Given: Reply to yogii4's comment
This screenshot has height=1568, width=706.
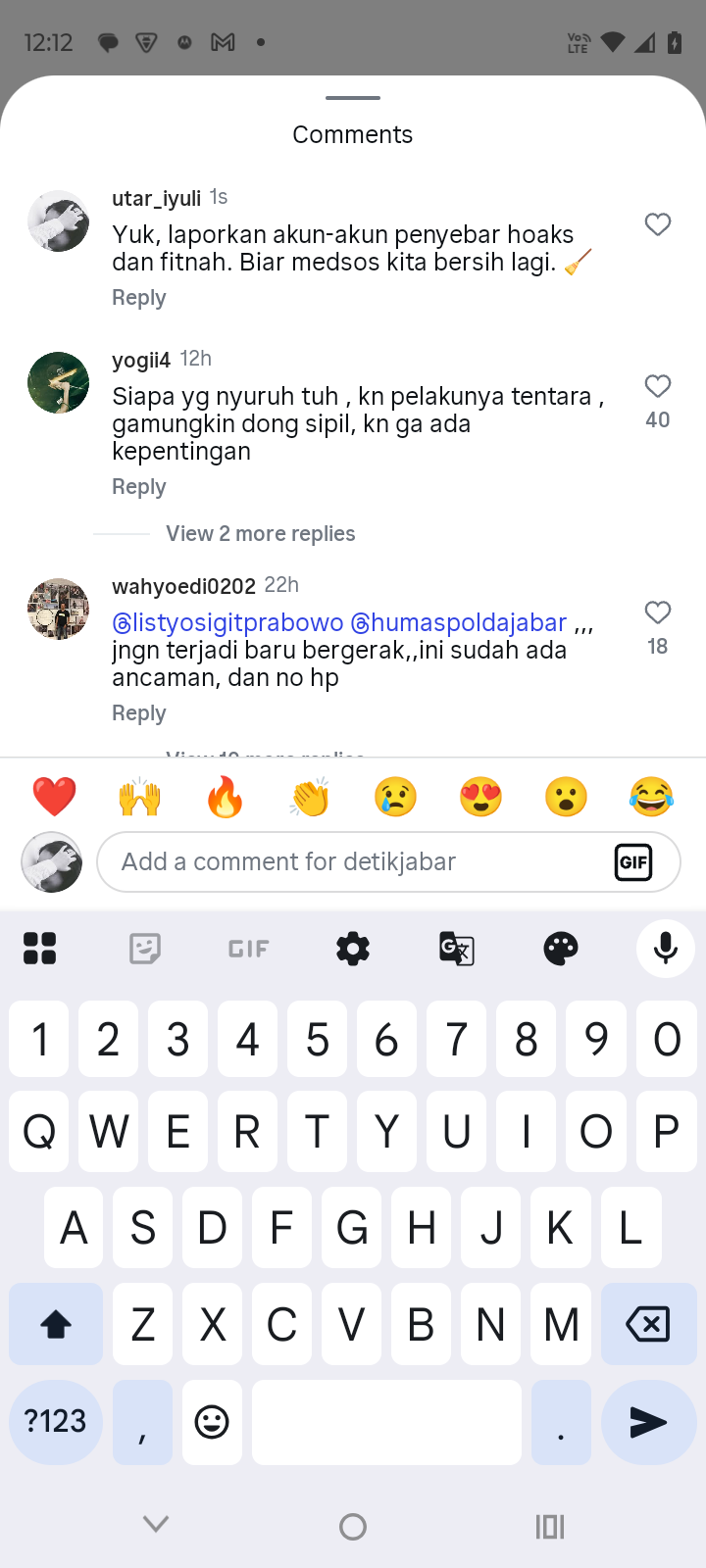Looking at the screenshot, I should pos(138,487).
